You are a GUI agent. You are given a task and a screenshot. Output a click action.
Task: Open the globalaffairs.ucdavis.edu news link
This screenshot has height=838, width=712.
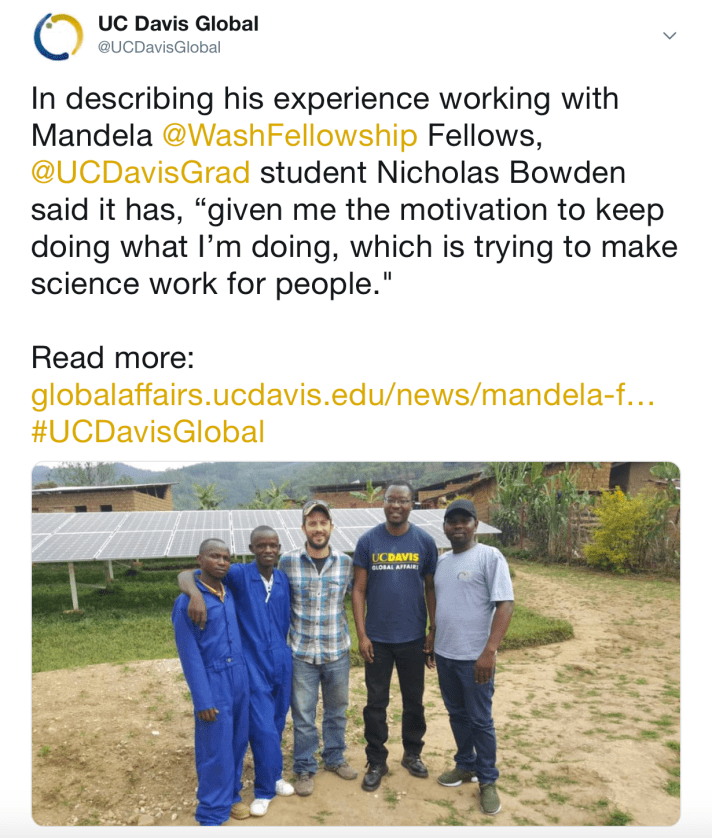[342, 395]
